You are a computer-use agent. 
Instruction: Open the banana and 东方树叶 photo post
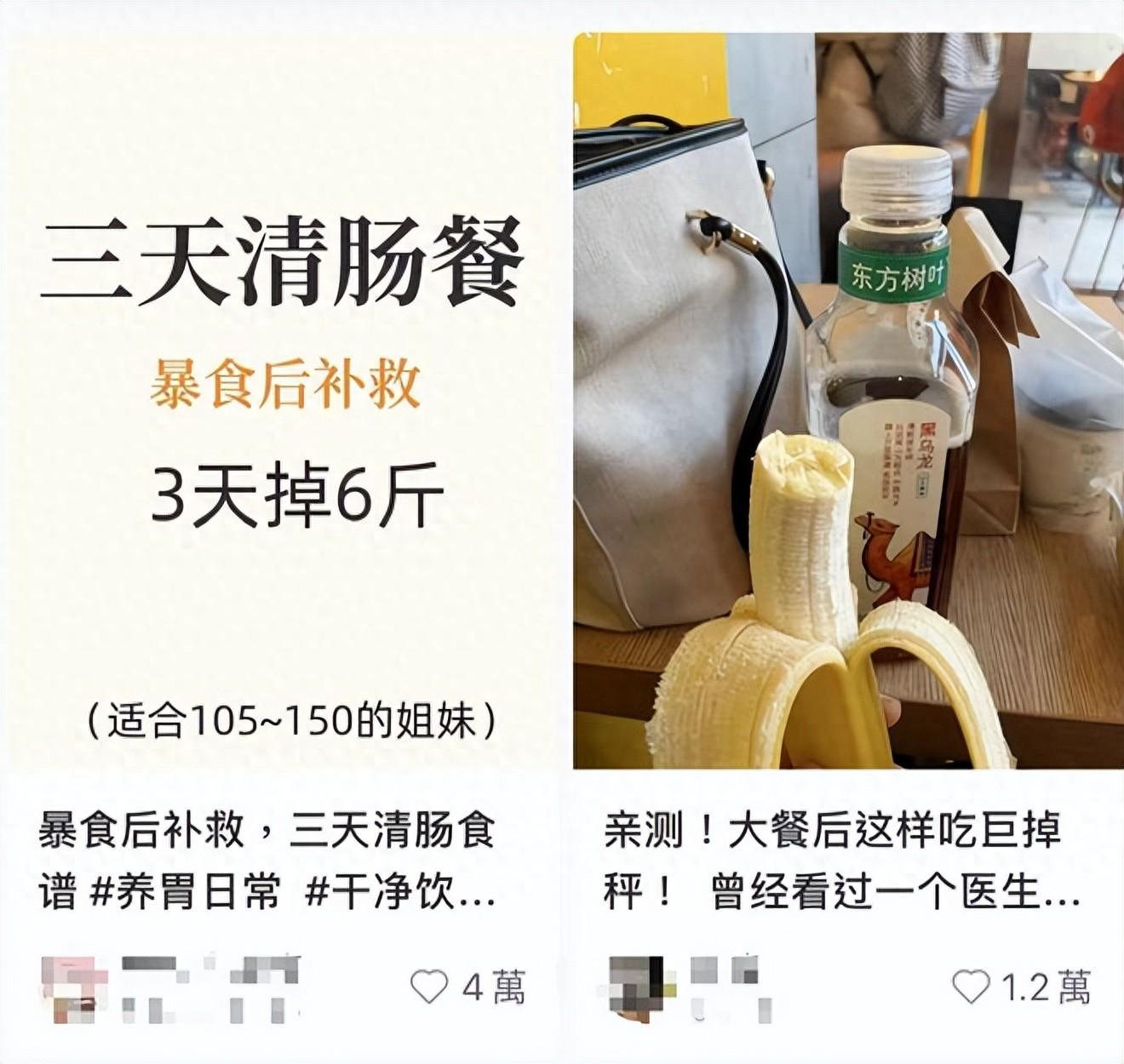pos(847,400)
